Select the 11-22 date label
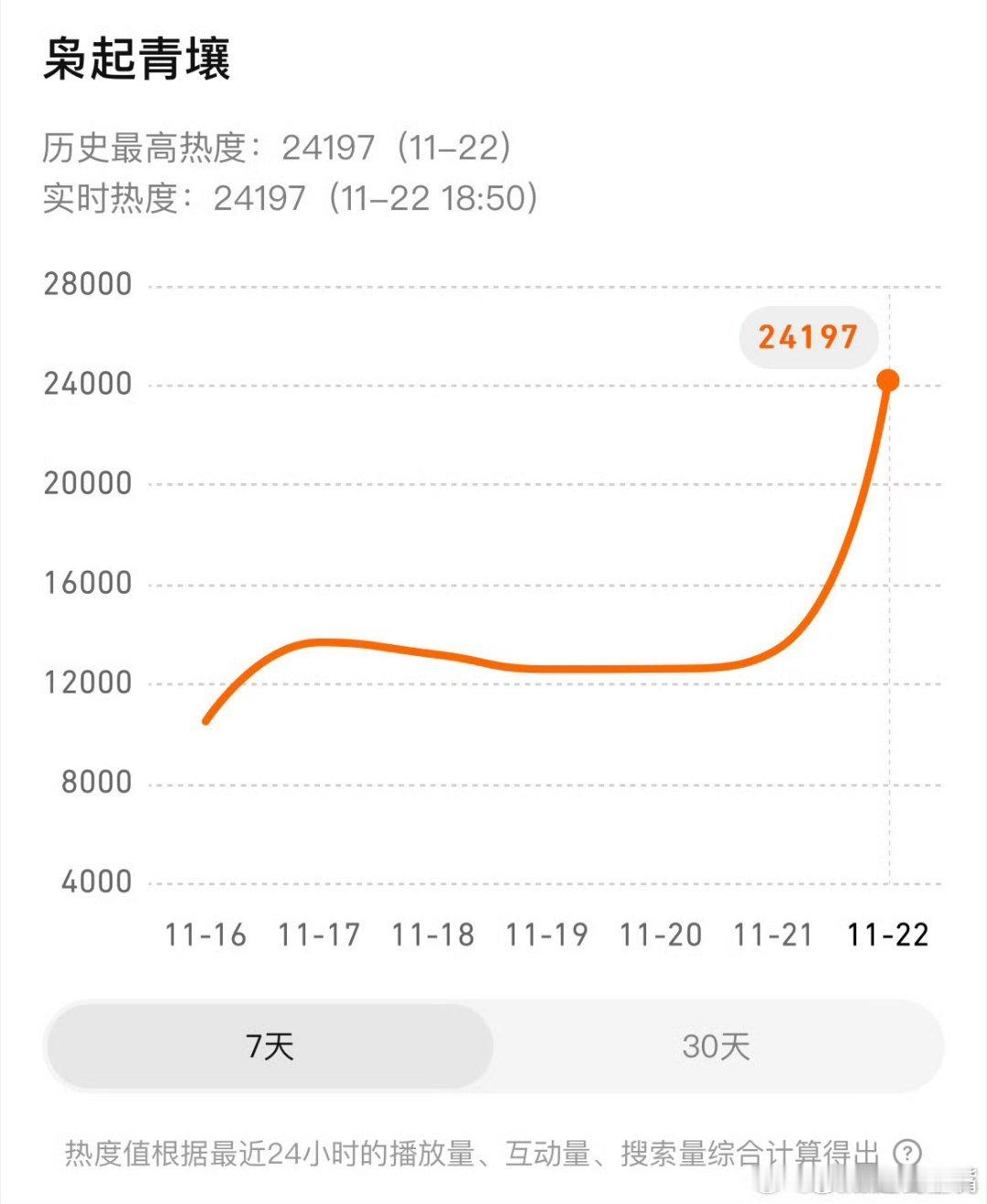987x1204 pixels. (x=889, y=935)
